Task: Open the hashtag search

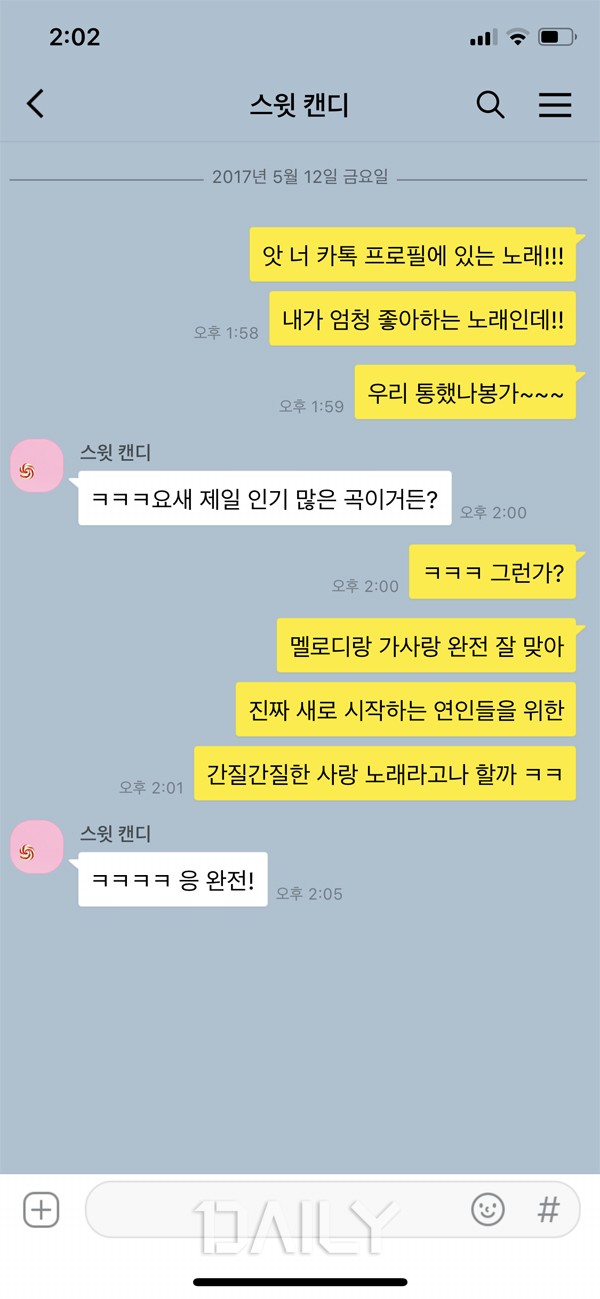Action: click(548, 1210)
